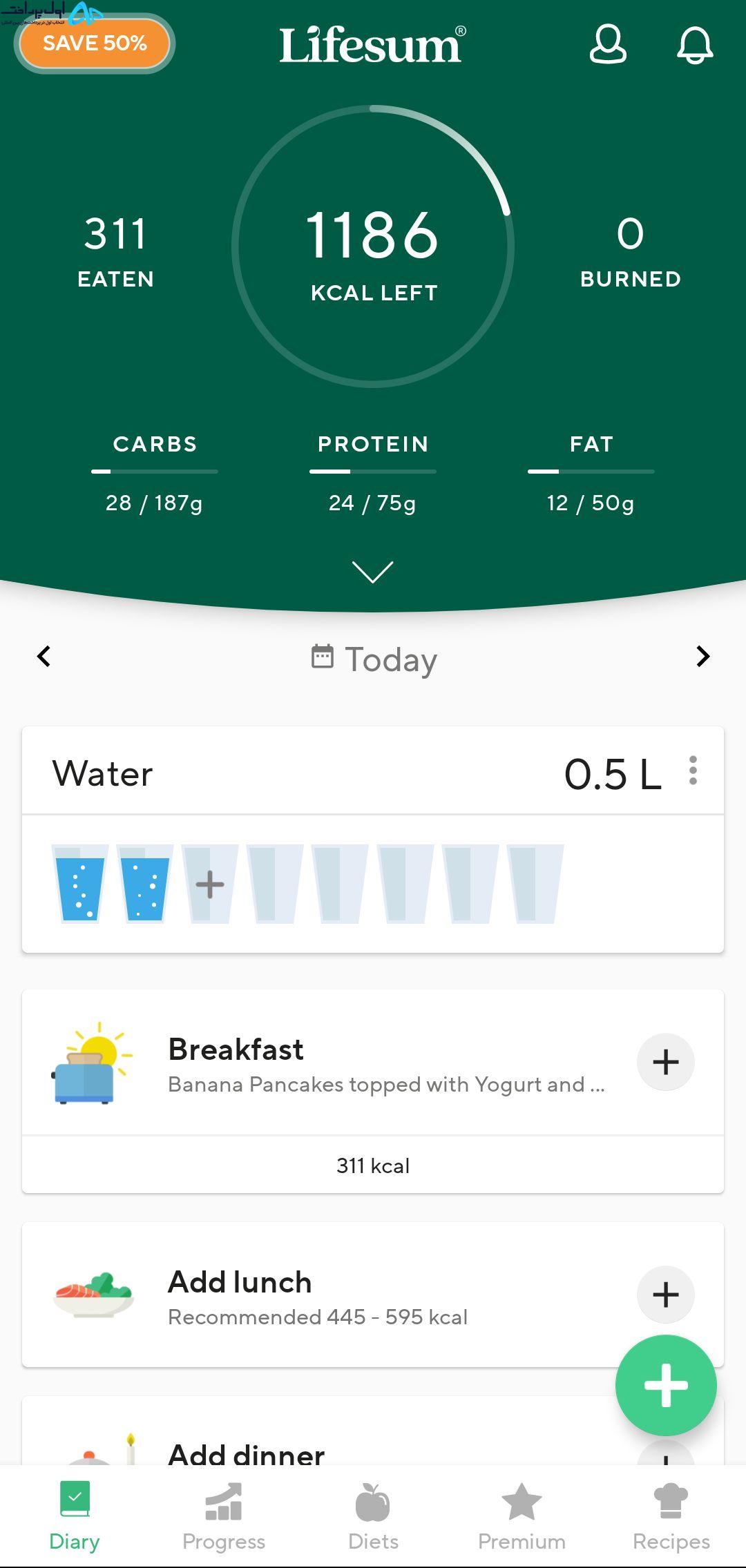Switch to the Progress tab
This screenshot has height=1568, width=746.
[224, 1517]
